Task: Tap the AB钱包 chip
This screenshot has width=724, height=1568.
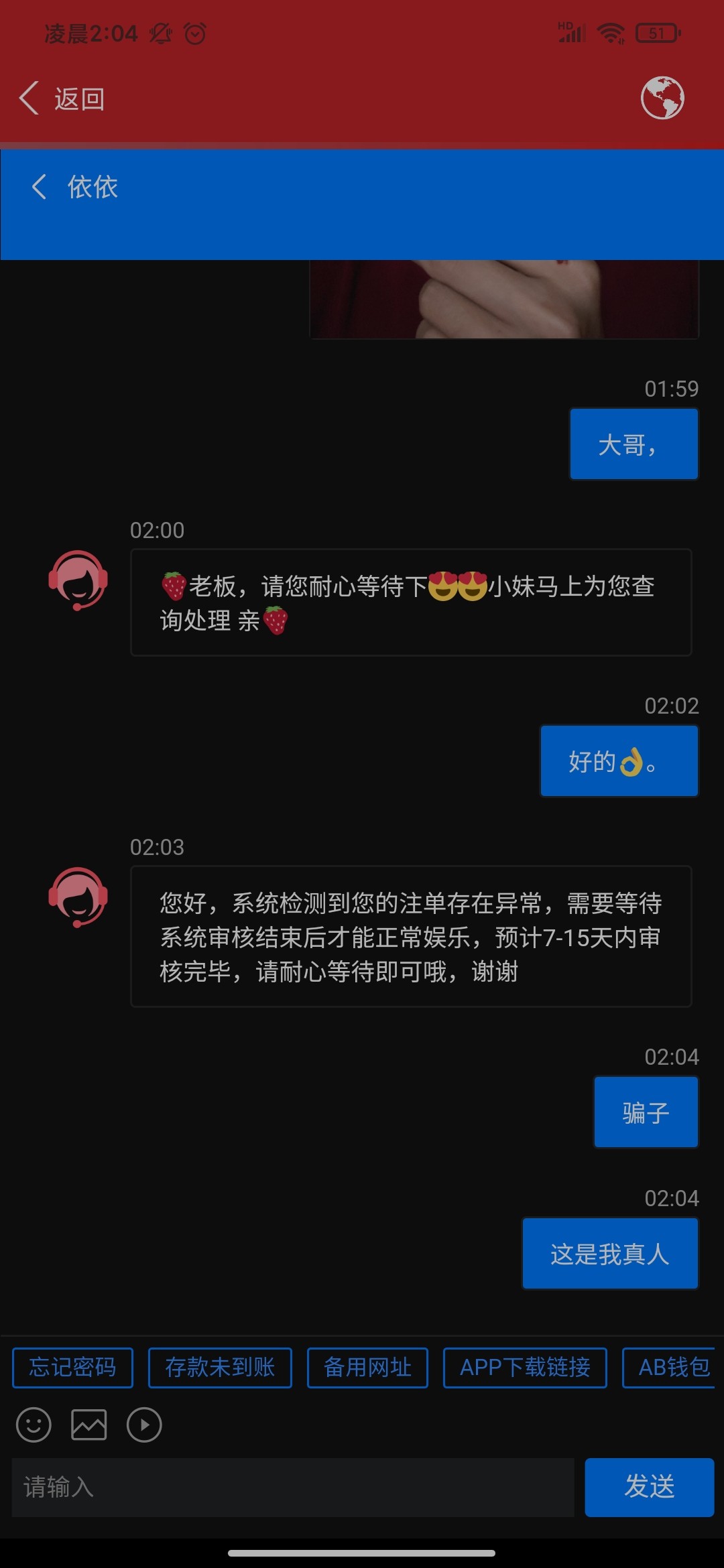Action: tap(670, 1368)
